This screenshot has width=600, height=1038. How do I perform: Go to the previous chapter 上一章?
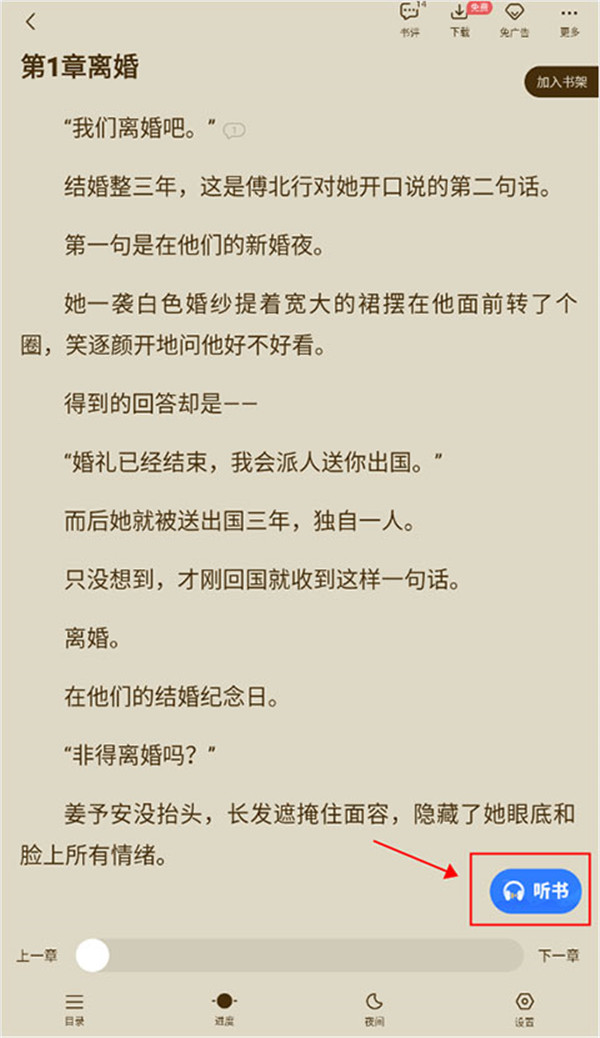click(x=36, y=956)
